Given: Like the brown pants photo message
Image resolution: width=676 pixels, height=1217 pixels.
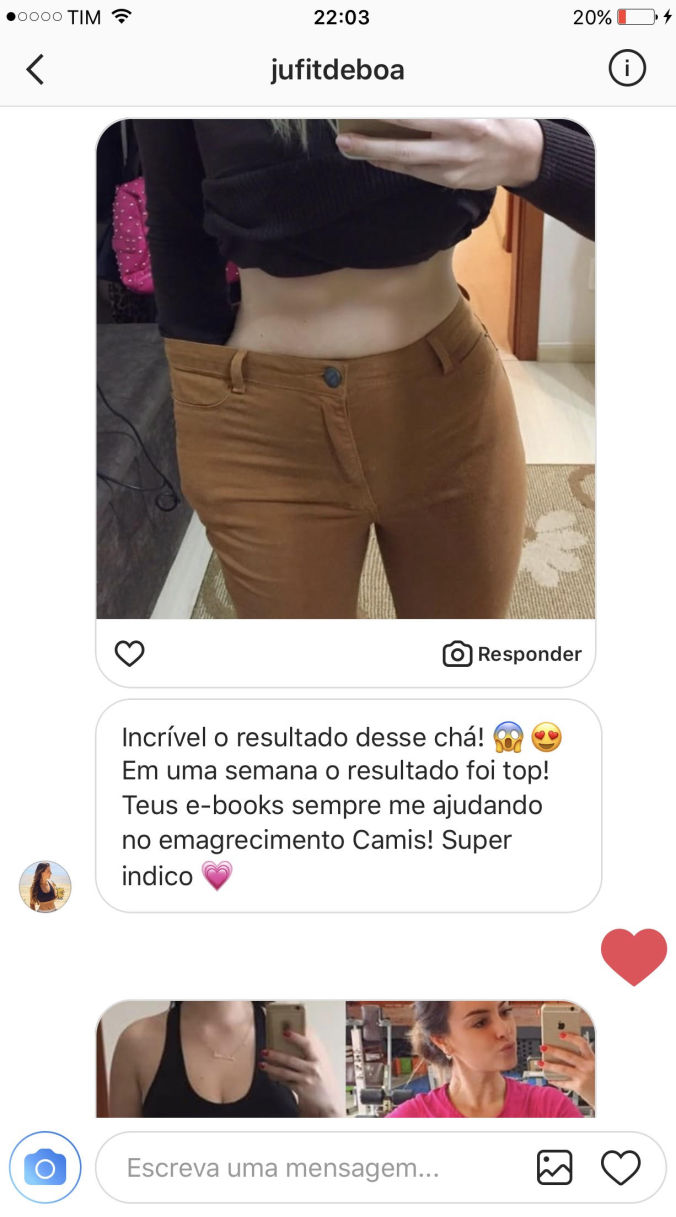Looking at the screenshot, I should tap(130, 654).
